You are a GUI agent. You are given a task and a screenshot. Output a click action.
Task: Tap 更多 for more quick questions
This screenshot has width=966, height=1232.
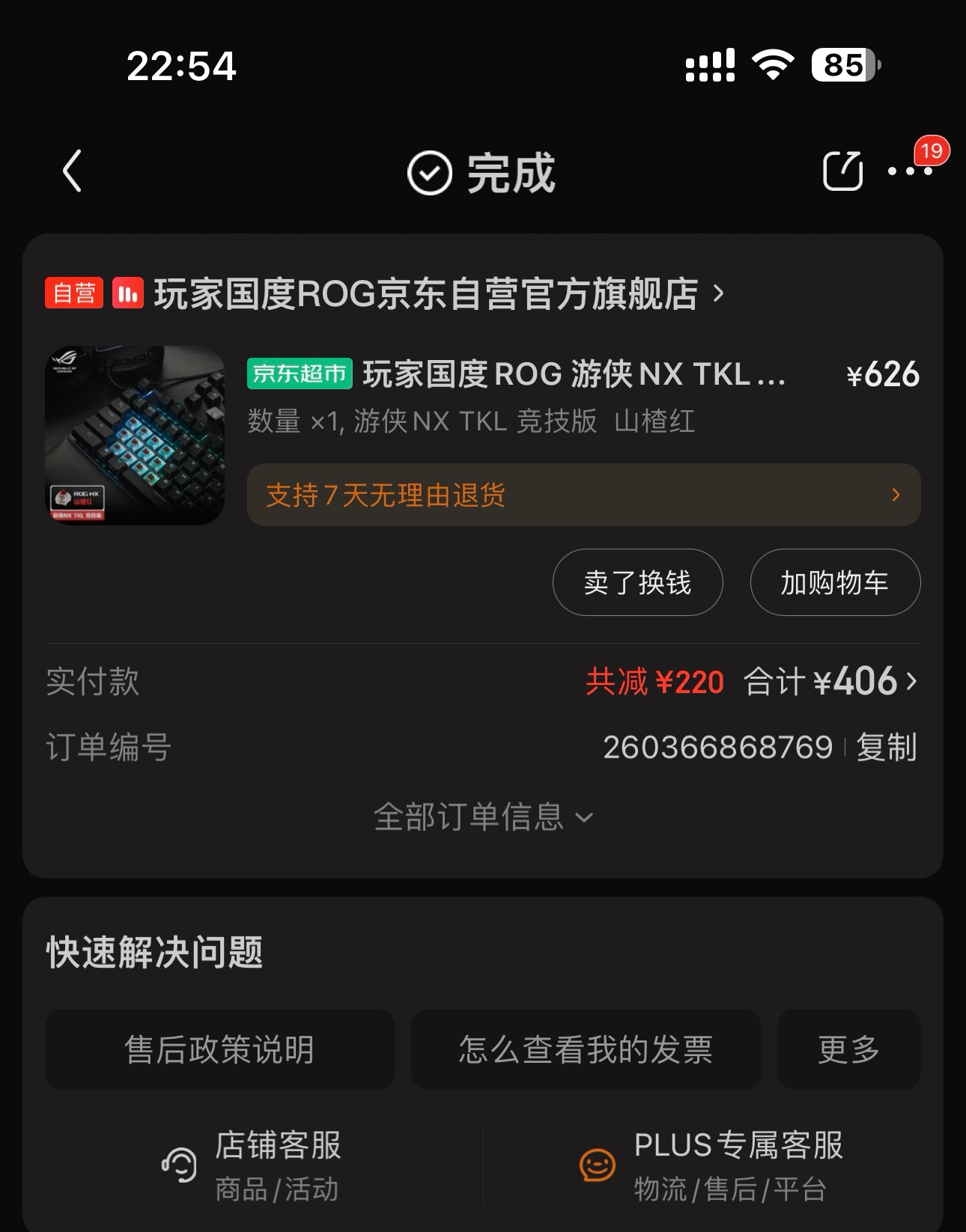pos(848,1049)
